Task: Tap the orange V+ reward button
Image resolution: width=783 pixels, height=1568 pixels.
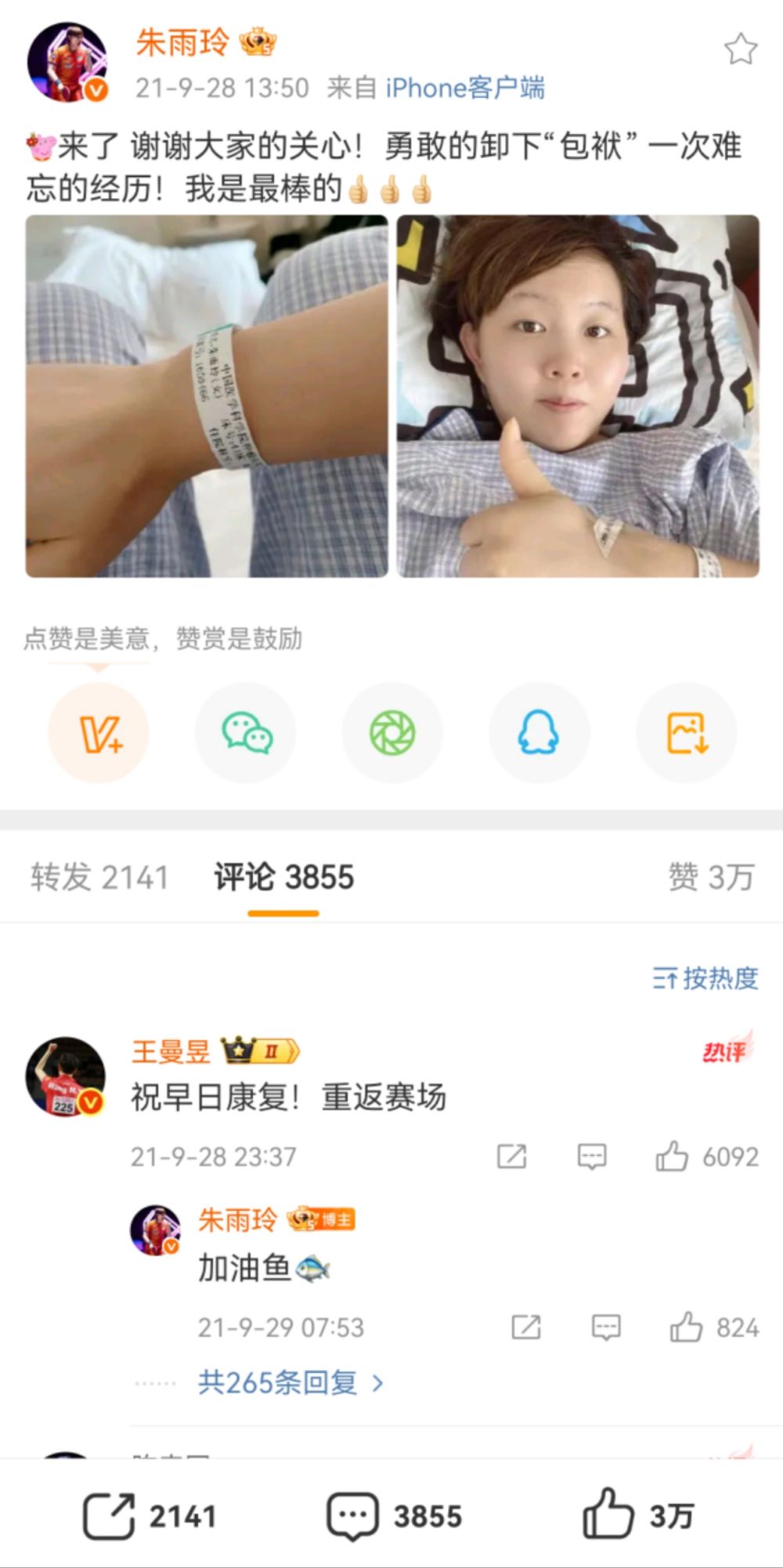Action: 99,733
